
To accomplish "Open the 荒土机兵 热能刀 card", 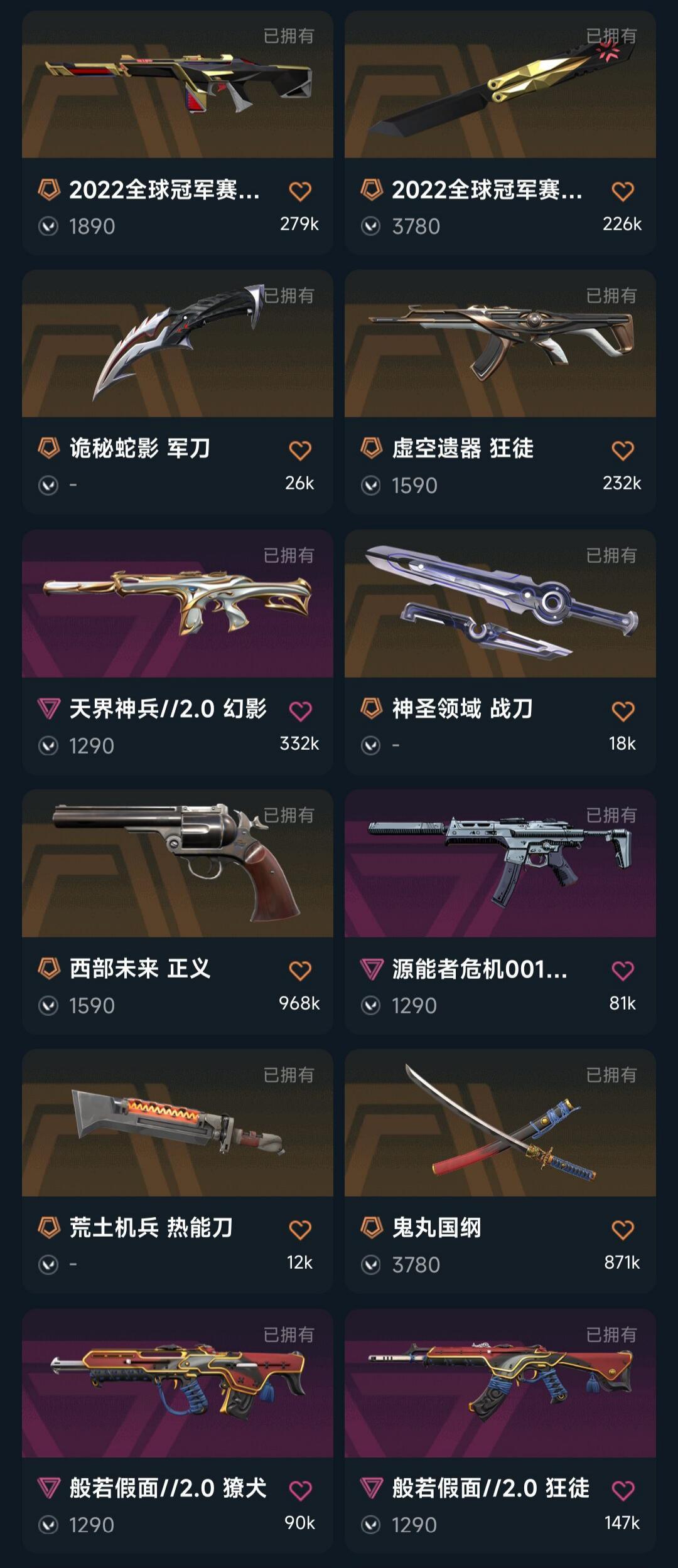I will pos(177,1124).
